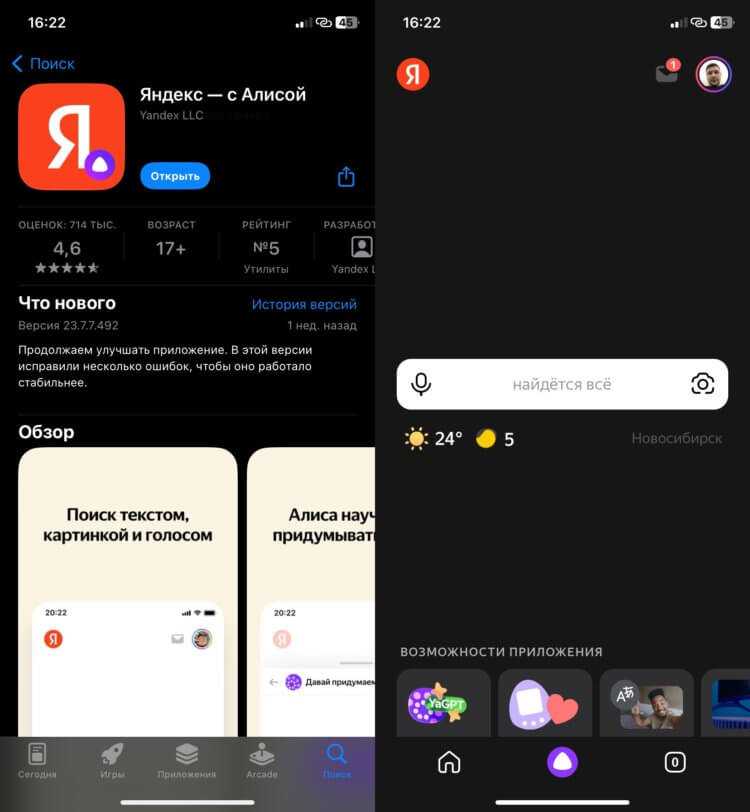Open the YaGPT feature card
Screen dimensions: 750x812
point(443,704)
